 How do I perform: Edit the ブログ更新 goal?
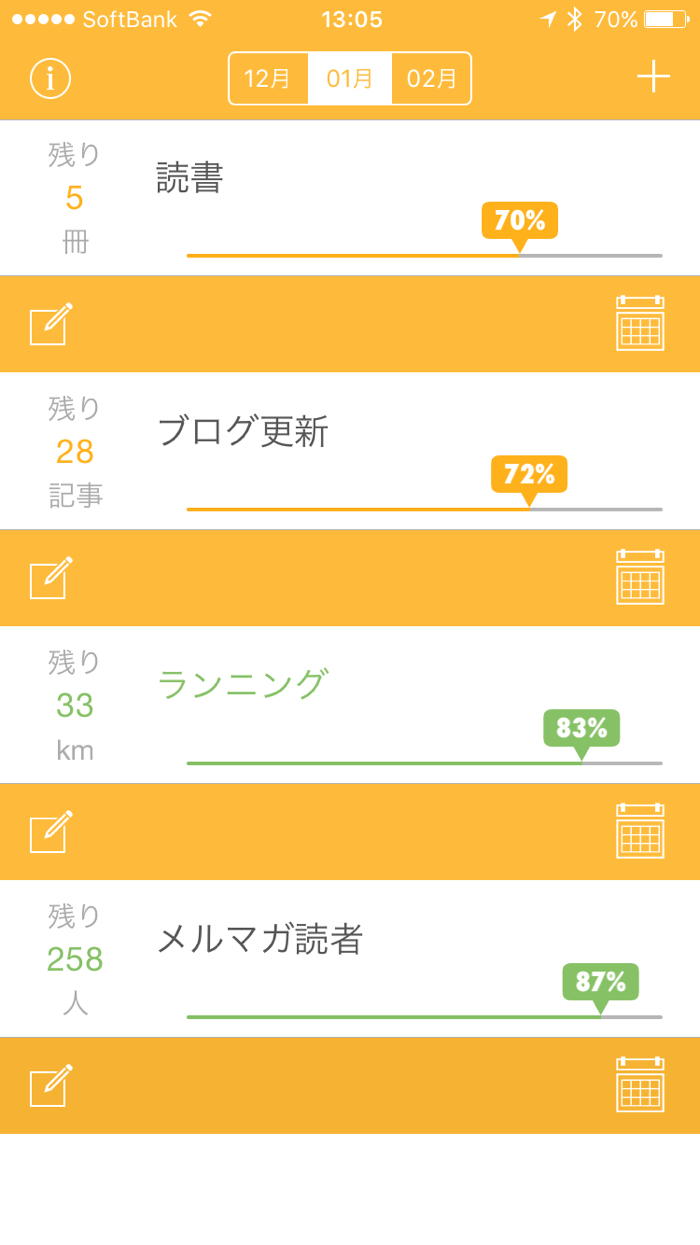point(51,578)
